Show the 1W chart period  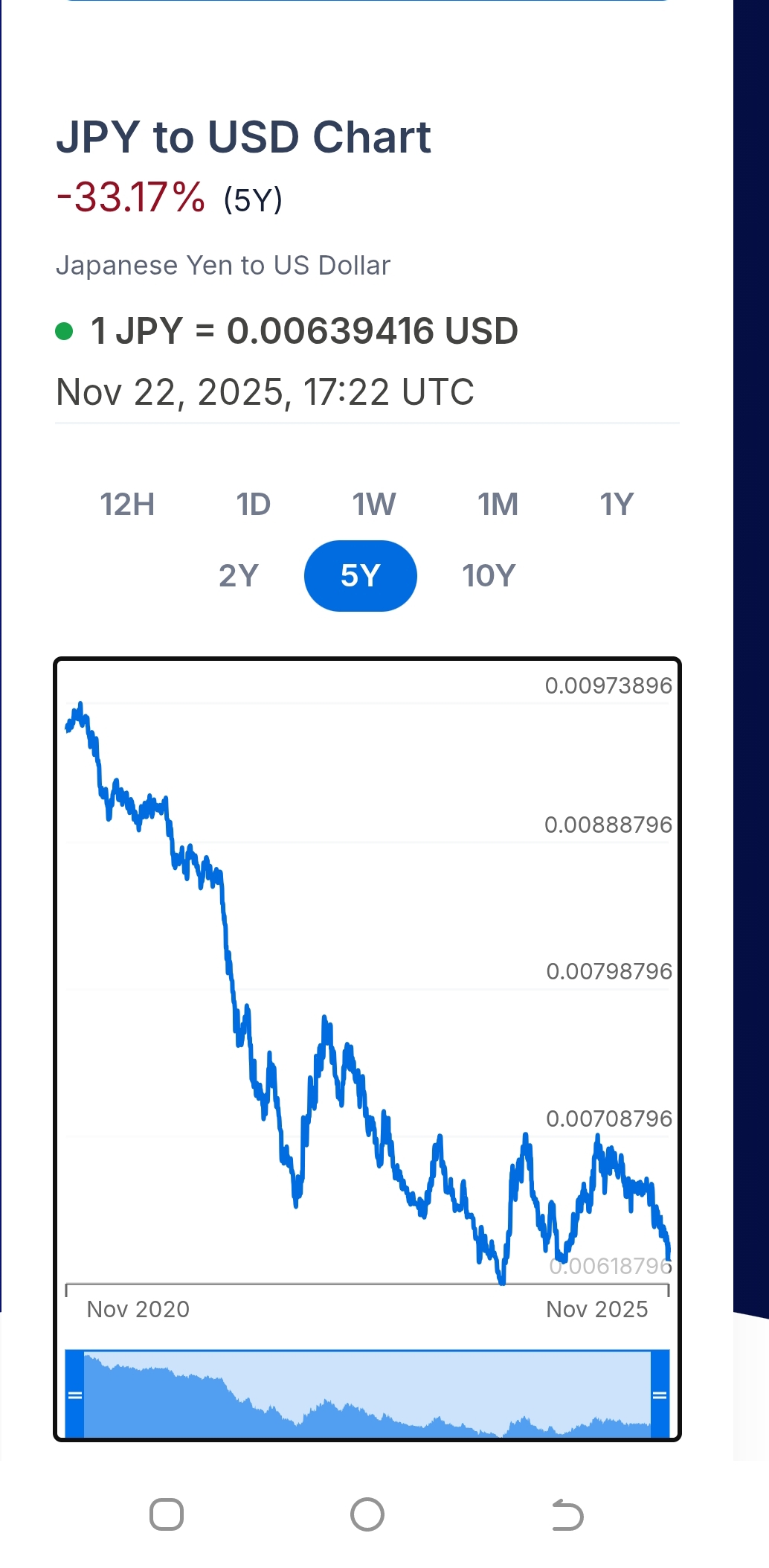click(x=373, y=505)
